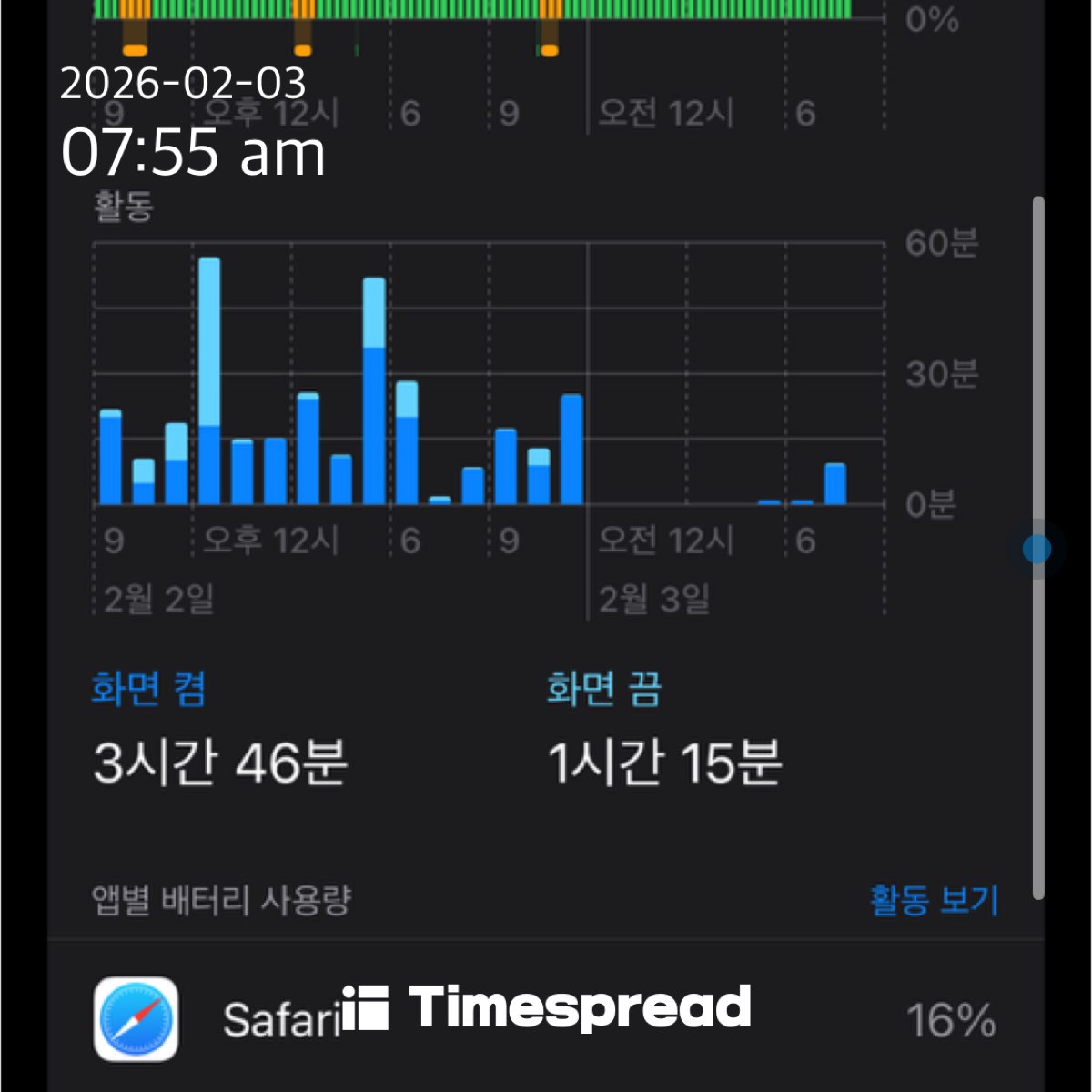
Task: Tap the 활동 보기 link
Action: point(934,900)
